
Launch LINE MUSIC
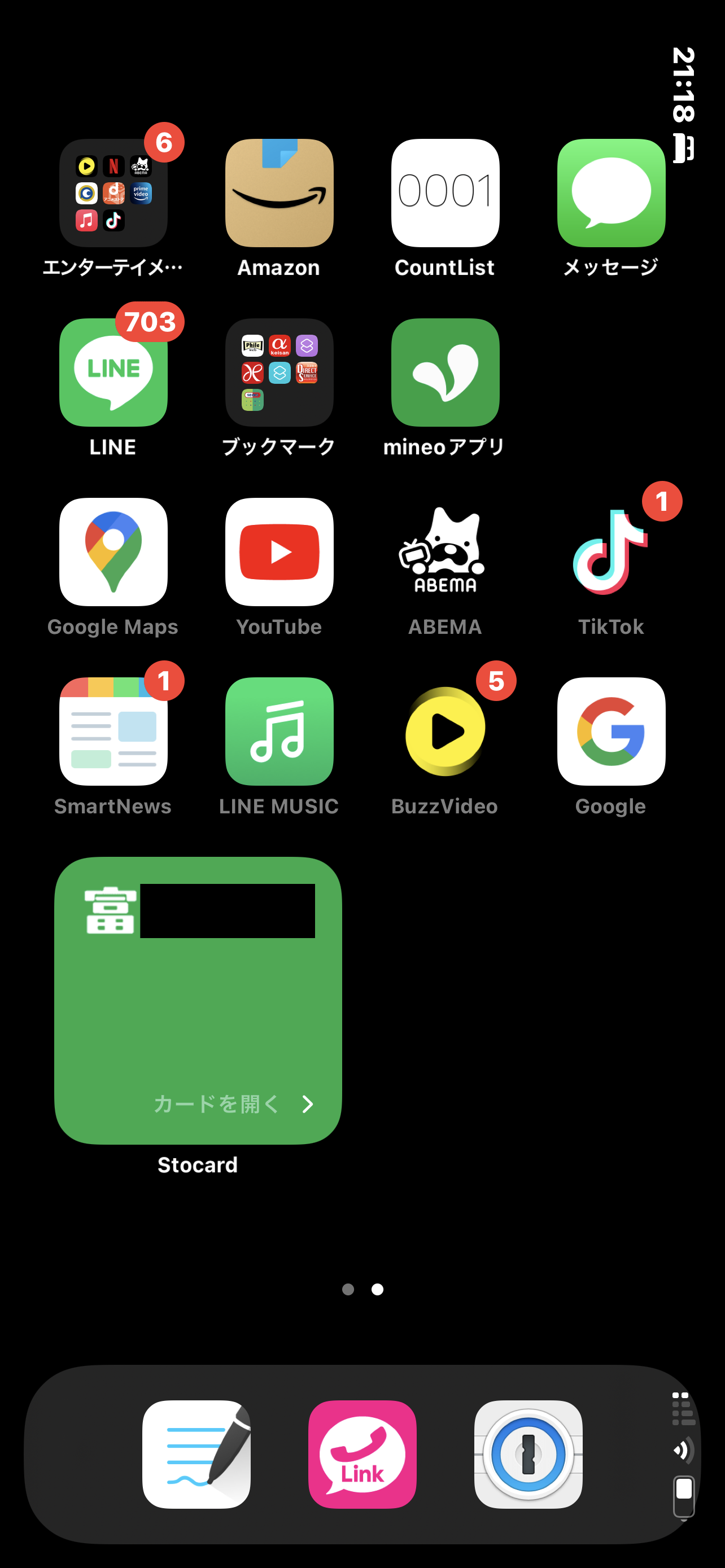coord(279,732)
